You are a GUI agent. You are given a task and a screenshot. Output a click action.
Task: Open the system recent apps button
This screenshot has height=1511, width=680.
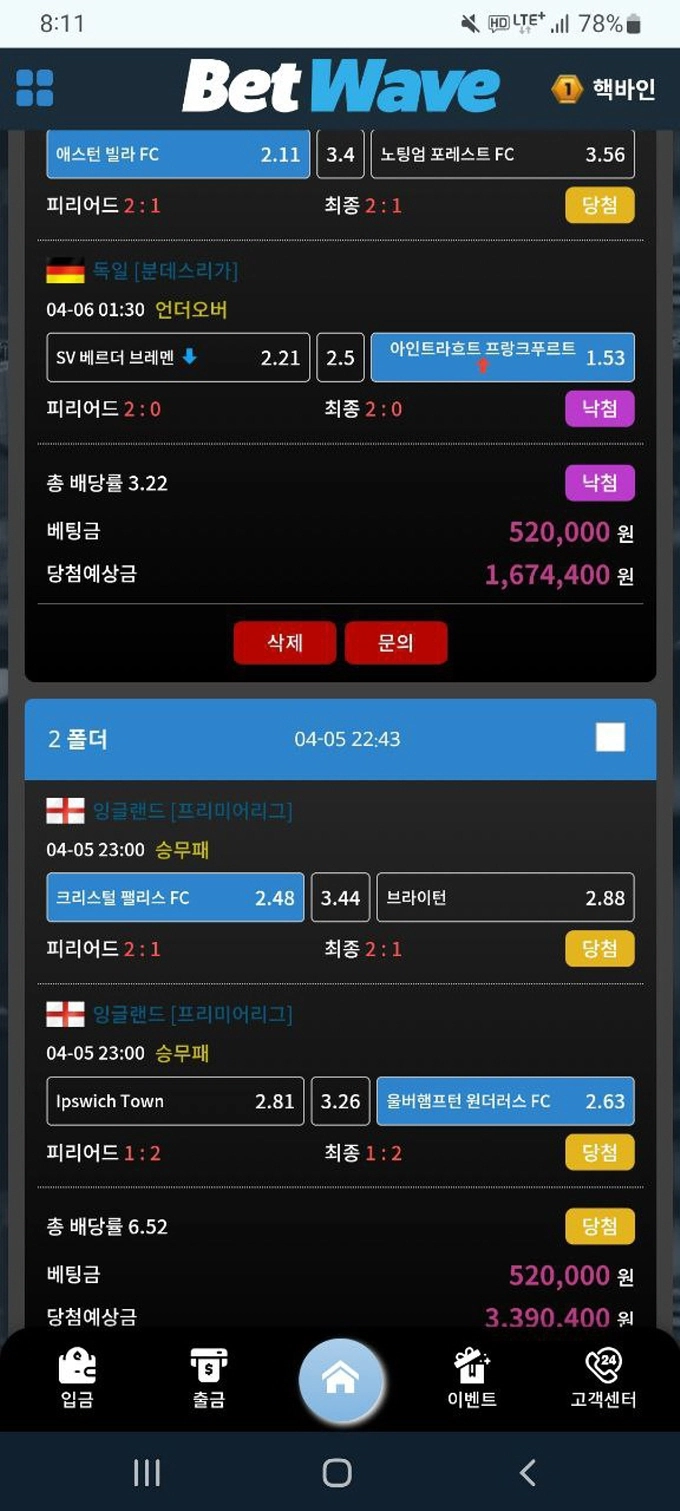[x=147, y=1472]
